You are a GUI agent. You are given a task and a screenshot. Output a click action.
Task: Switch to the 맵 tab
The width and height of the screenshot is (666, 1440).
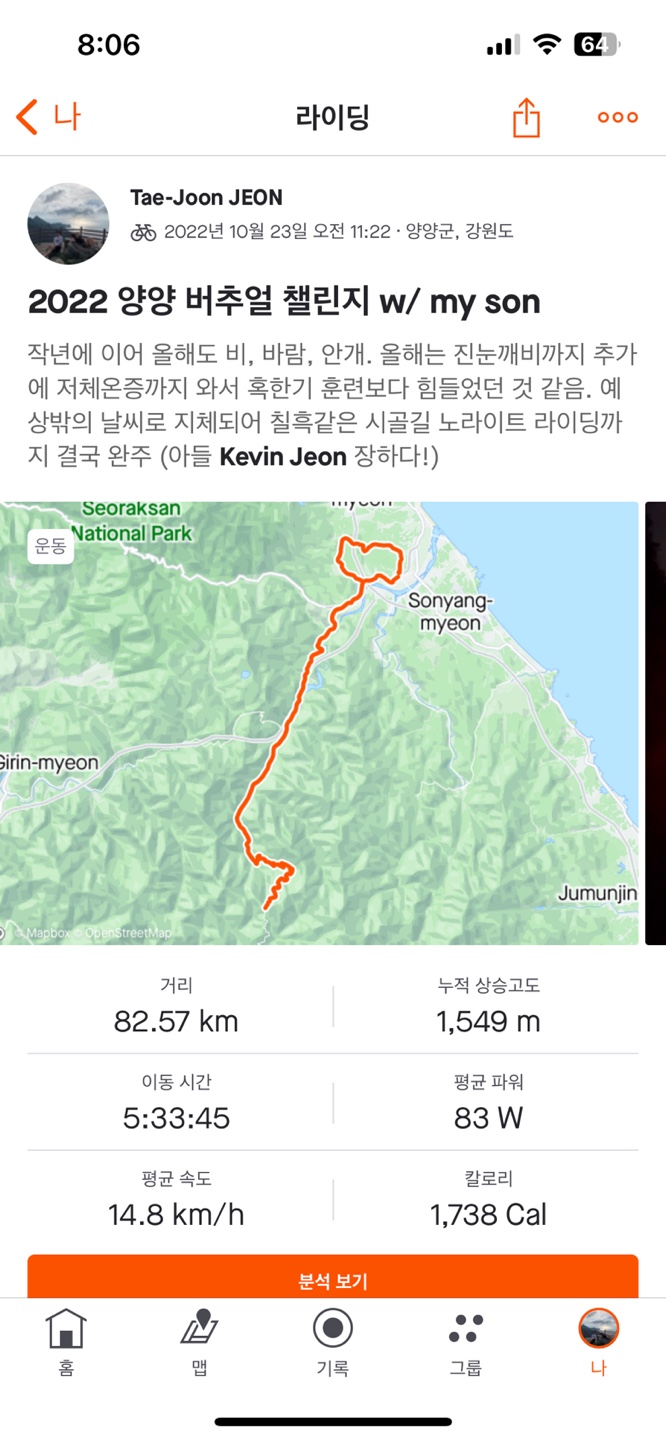199,1342
